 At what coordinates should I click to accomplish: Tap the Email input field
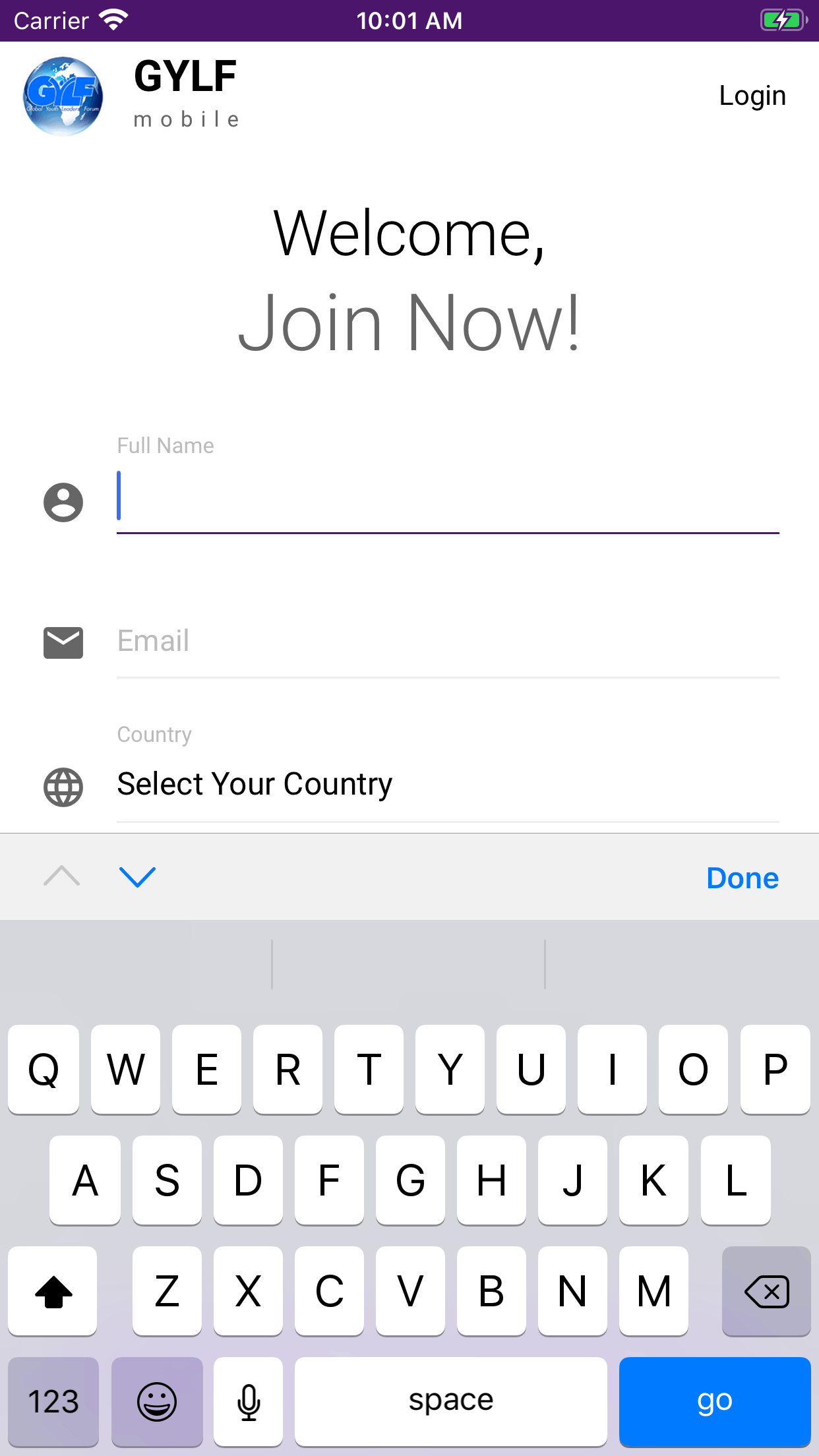coord(448,641)
